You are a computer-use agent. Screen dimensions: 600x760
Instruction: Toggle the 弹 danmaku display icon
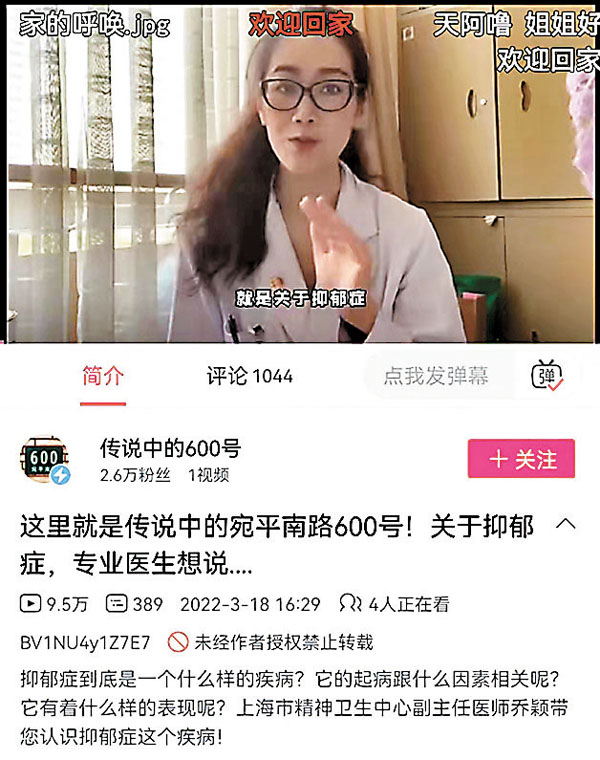click(547, 376)
